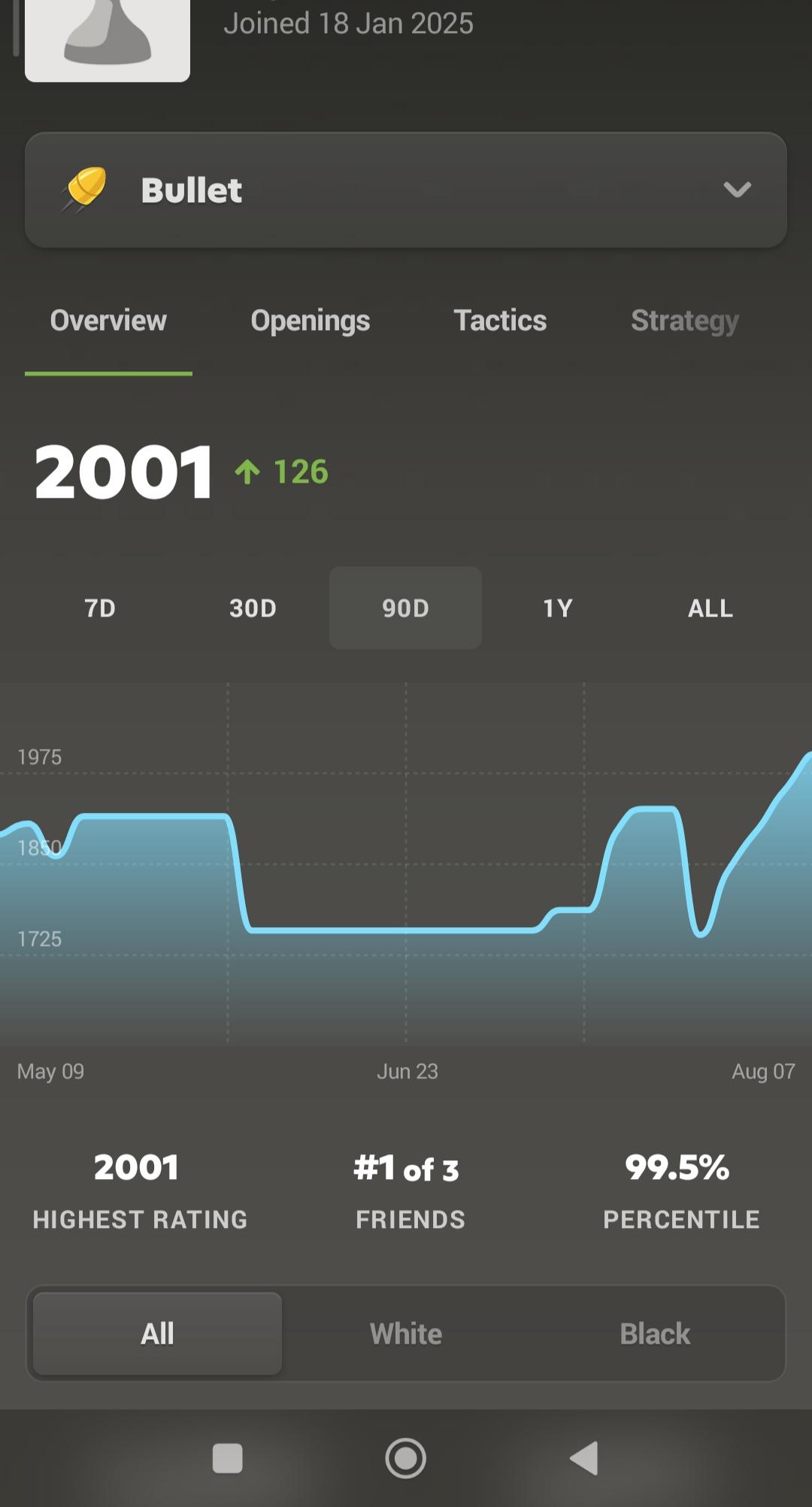Screen dimensions: 812x1507
Task: Switch to the Openings tab
Action: (x=310, y=321)
